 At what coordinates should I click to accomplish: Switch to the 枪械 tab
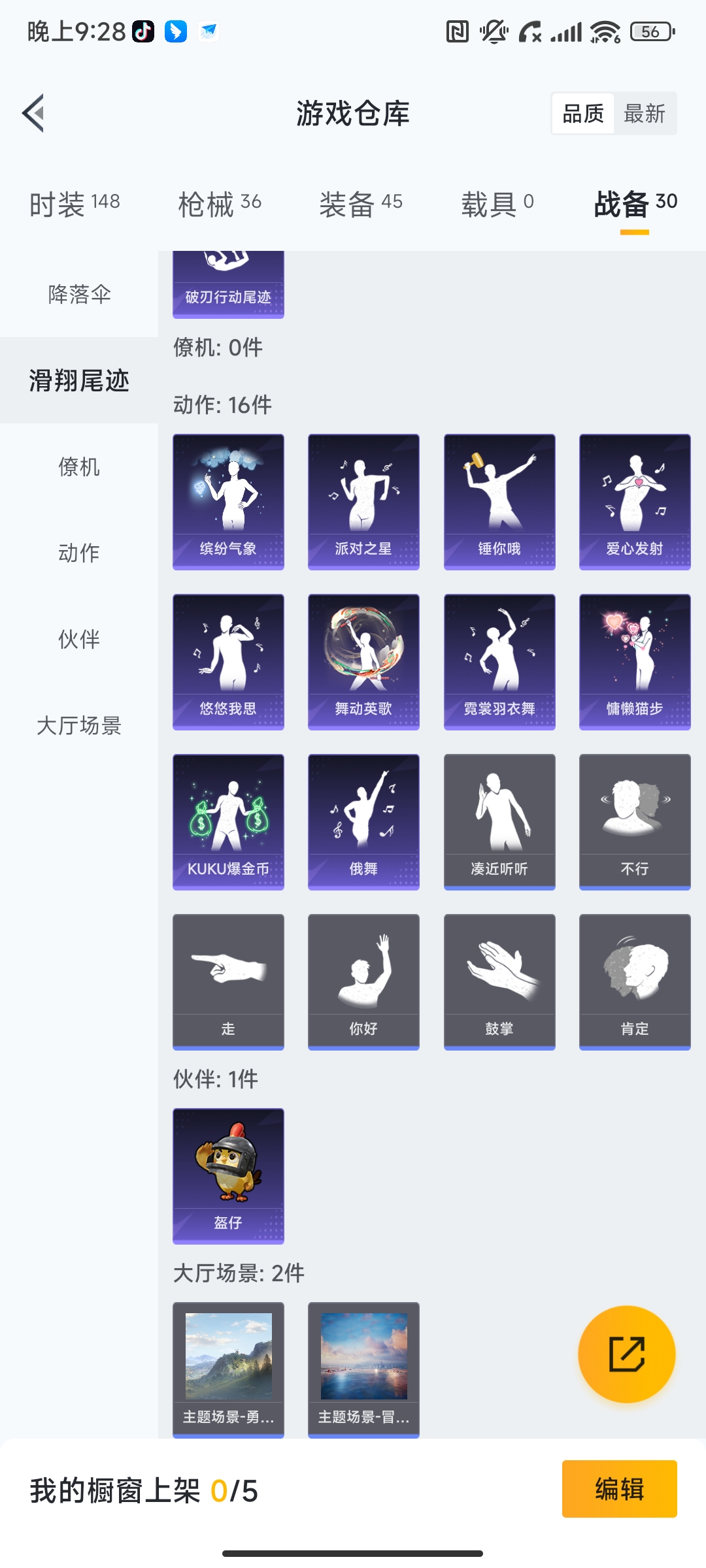[x=220, y=204]
